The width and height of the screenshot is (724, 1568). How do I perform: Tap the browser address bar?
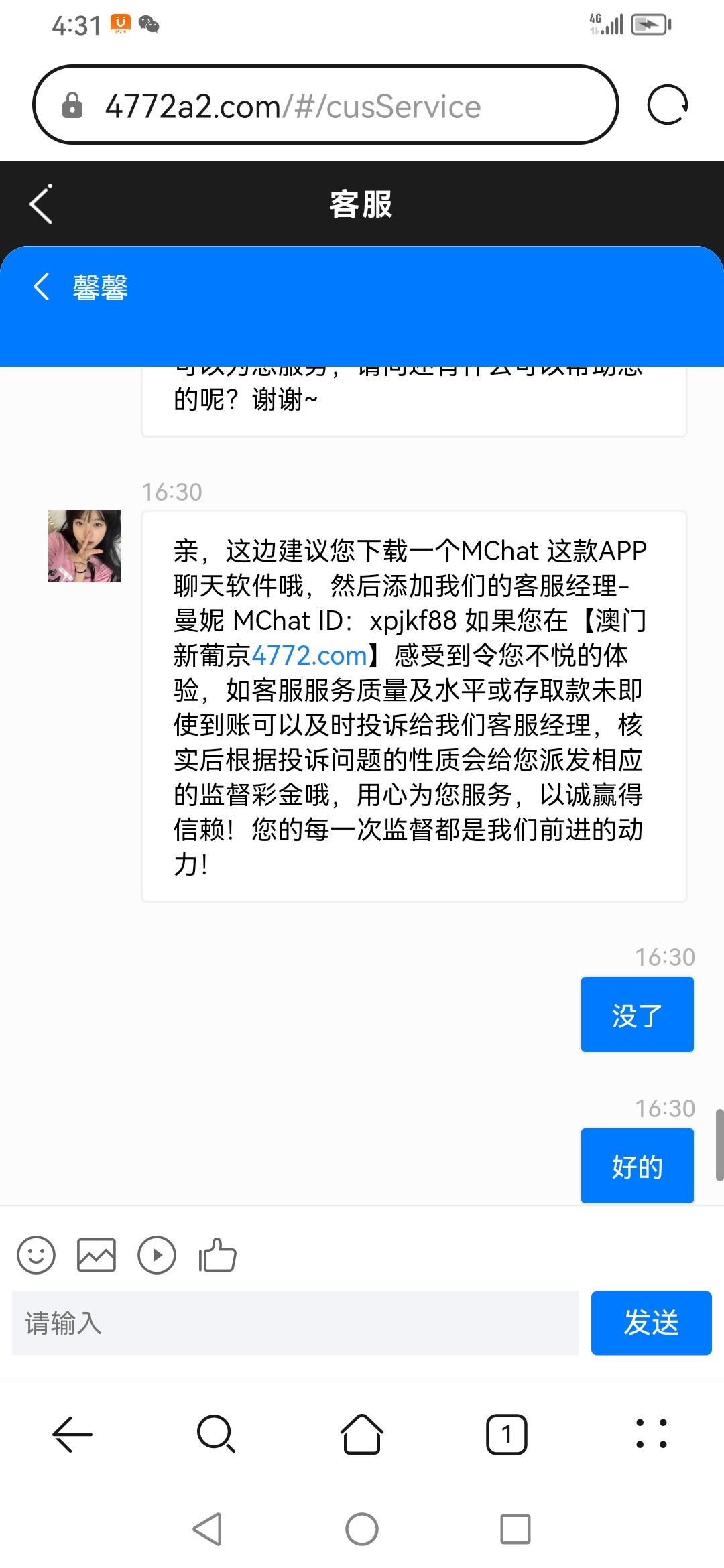(325, 105)
